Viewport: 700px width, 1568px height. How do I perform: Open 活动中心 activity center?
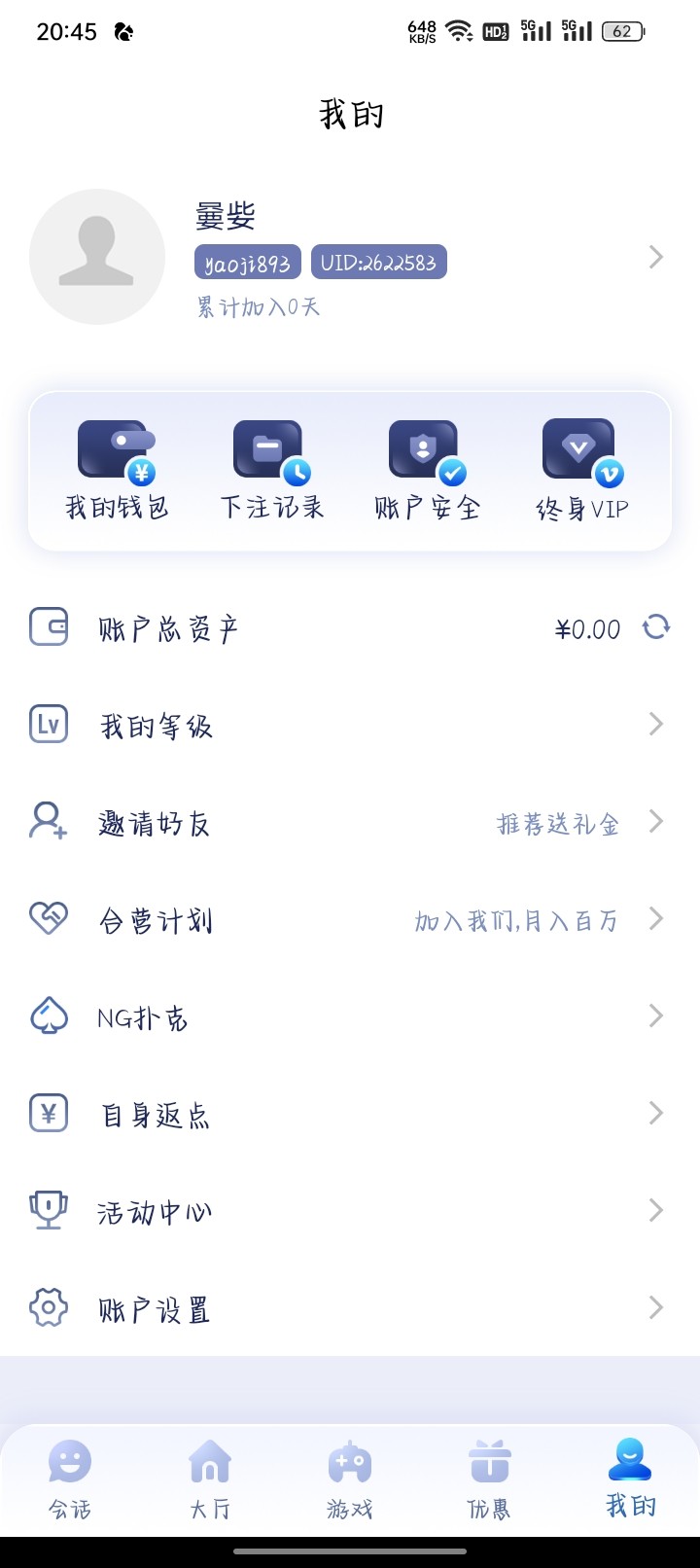coord(350,1210)
